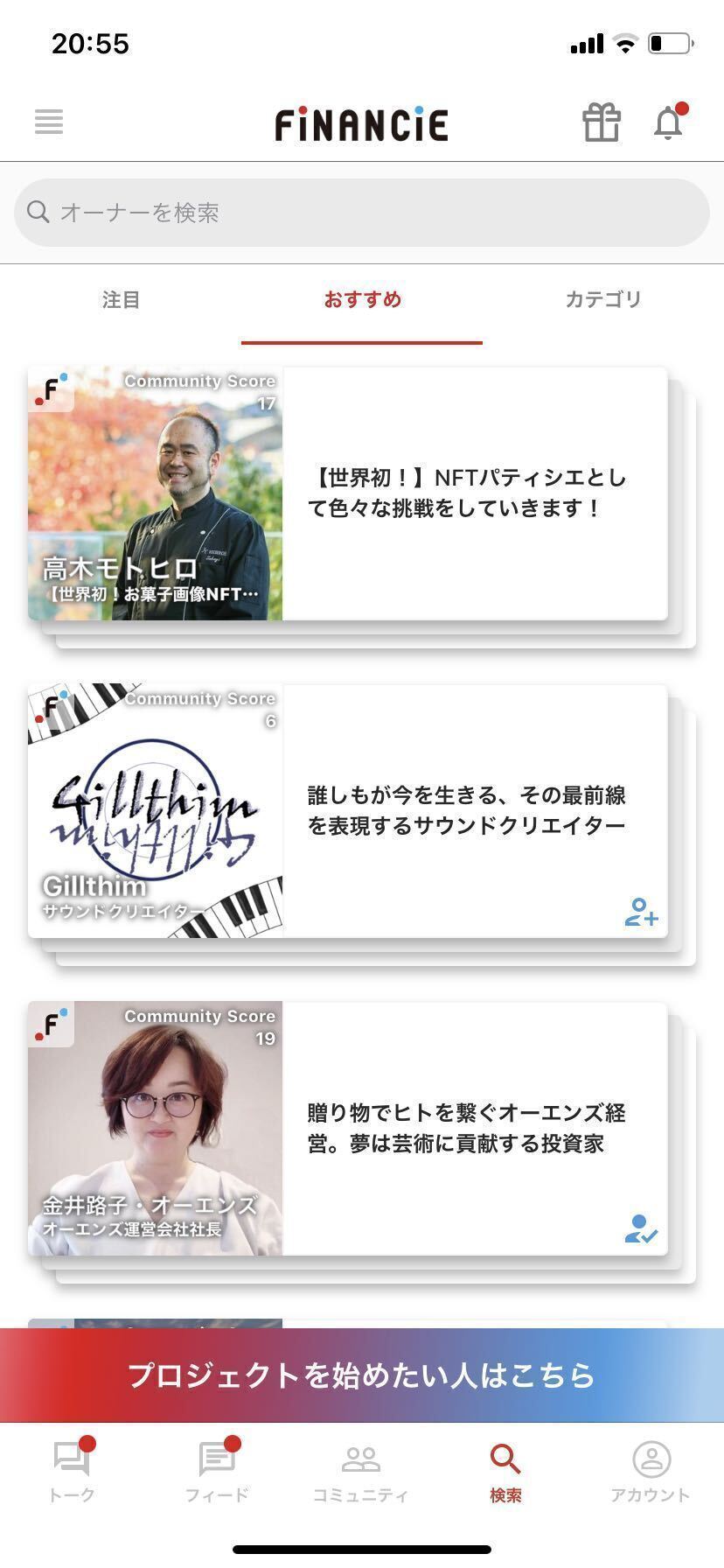This screenshot has width=724, height=1568.
Task: Switch to the 注目 tab
Action: tap(121, 300)
